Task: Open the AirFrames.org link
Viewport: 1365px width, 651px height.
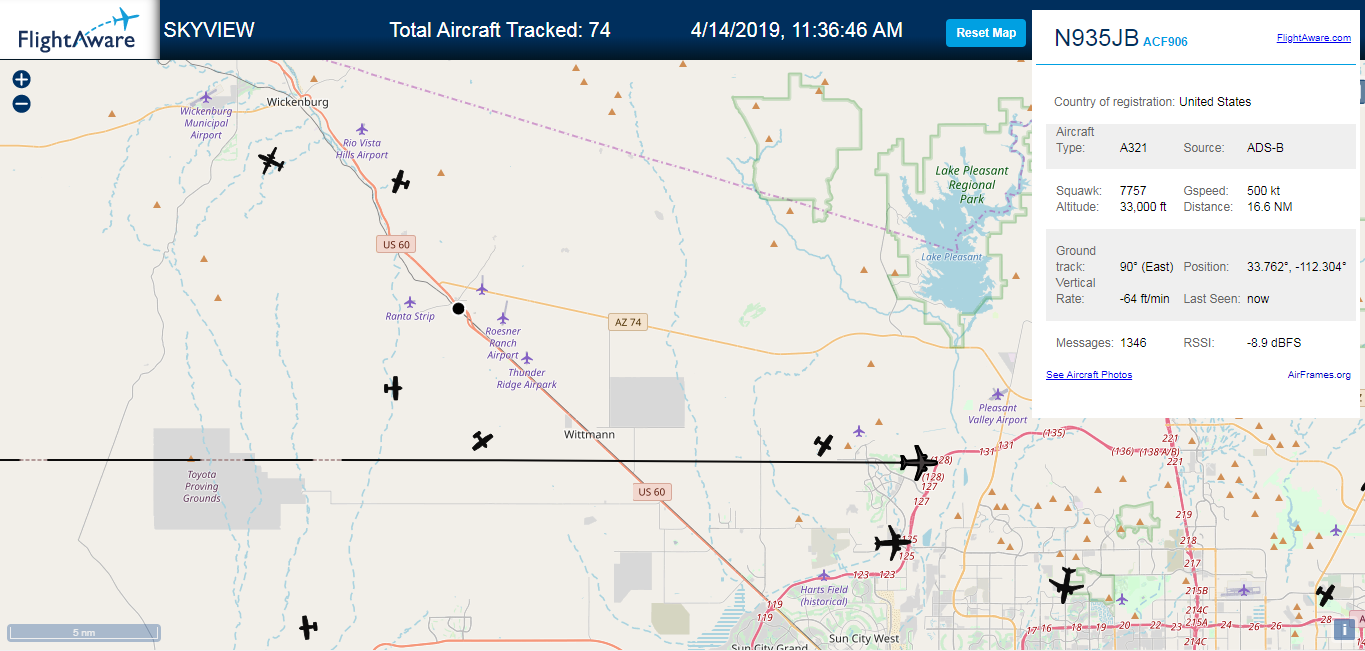Action: (1319, 375)
